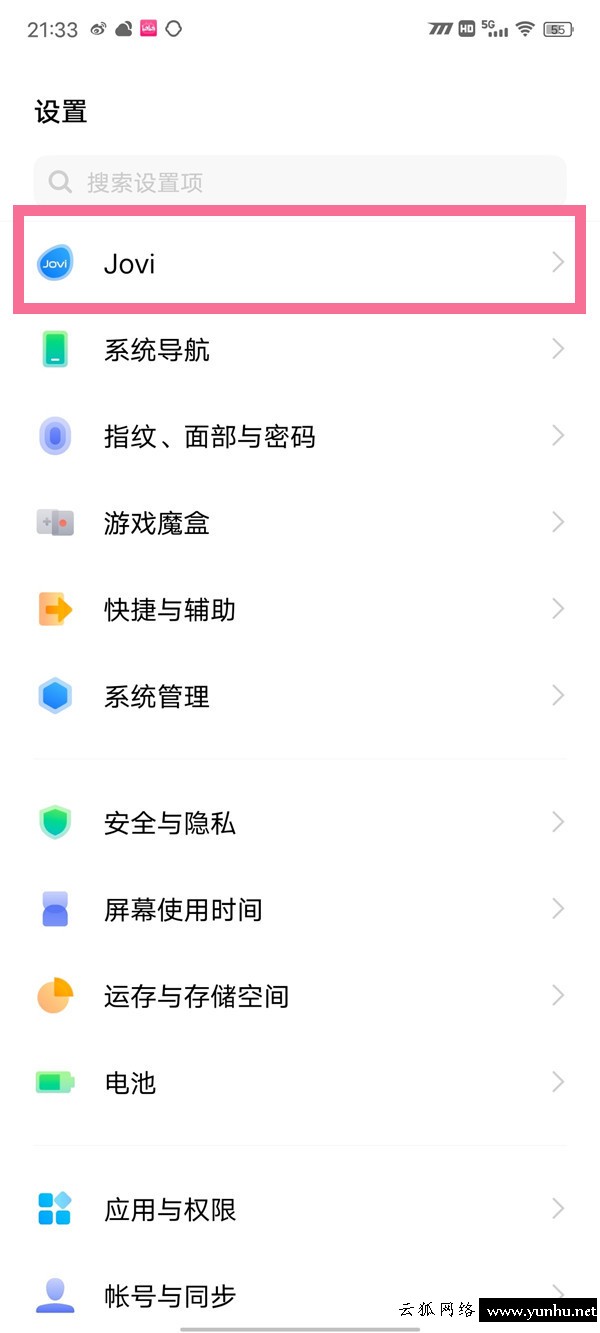Open 运存与存储空间
Image resolution: width=600 pixels, height=1333 pixels.
[x=300, y=995]
